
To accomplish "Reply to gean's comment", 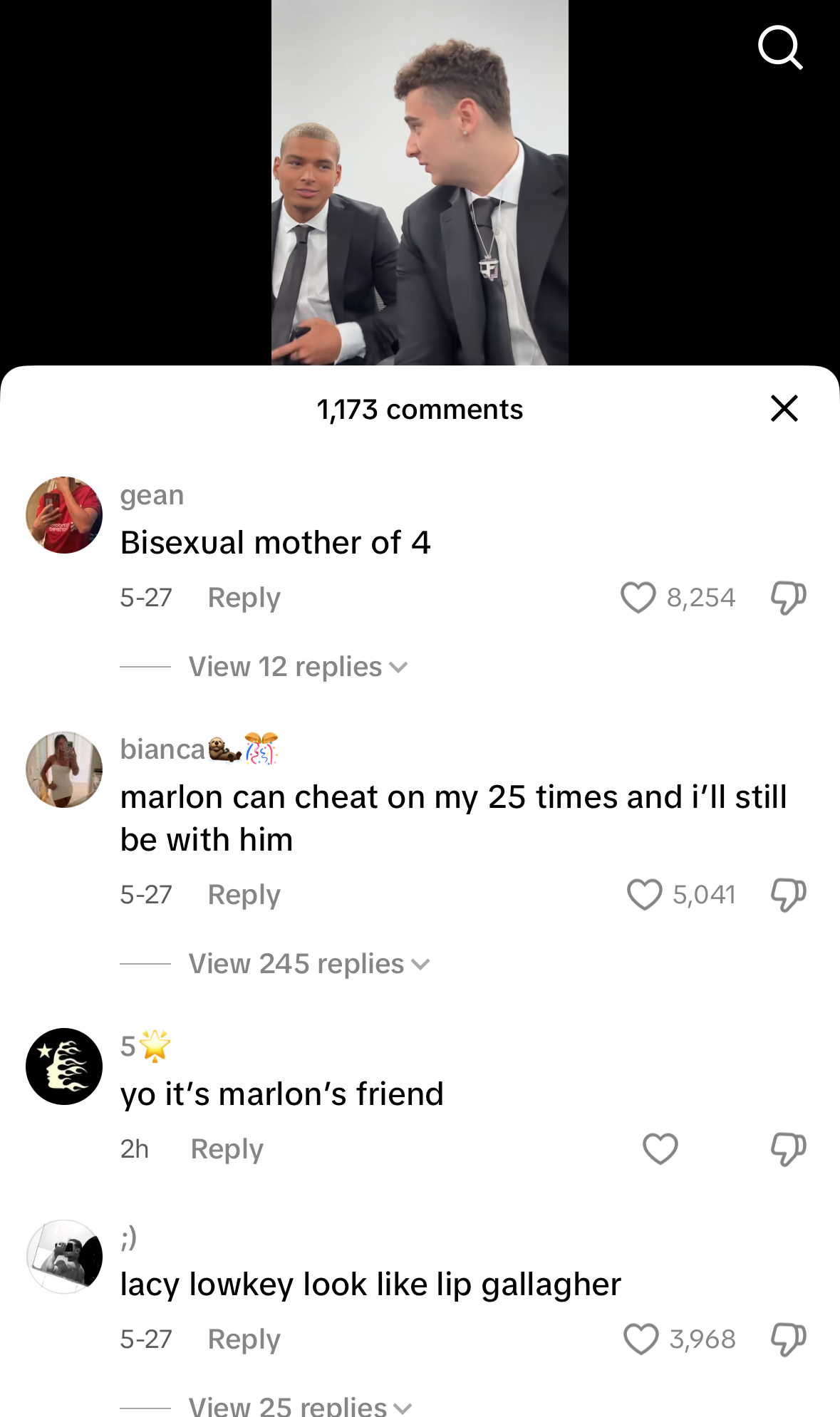I will coord(244,597).
